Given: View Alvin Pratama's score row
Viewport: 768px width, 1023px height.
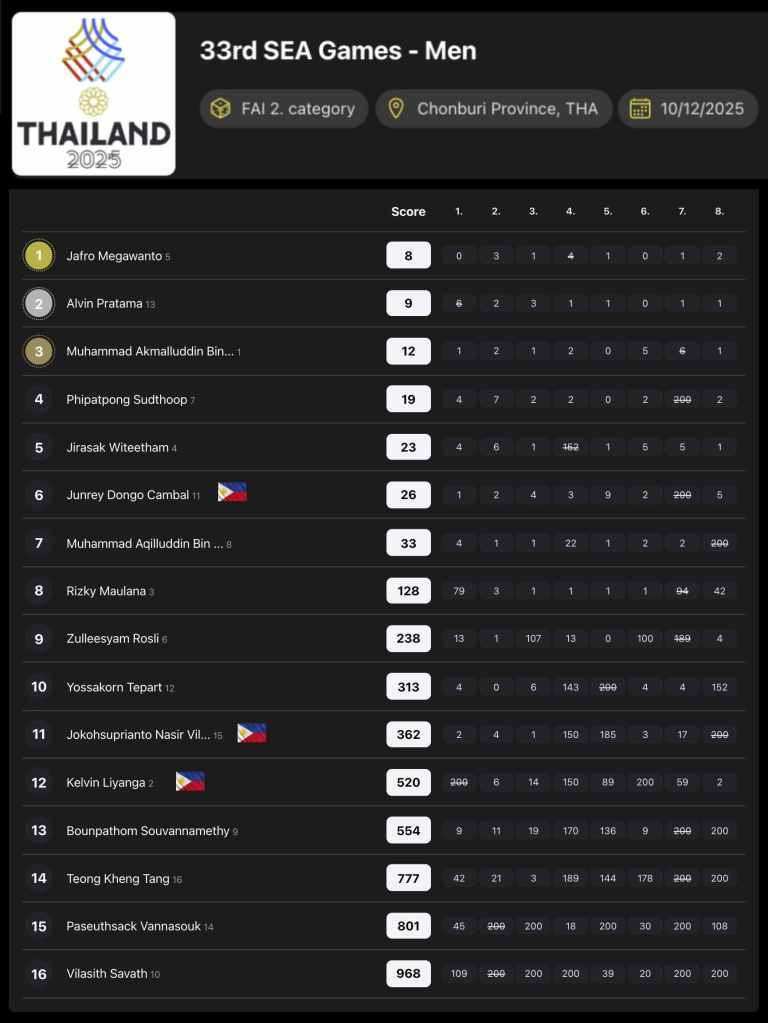Looking at the screenshot, I should 104,304.
